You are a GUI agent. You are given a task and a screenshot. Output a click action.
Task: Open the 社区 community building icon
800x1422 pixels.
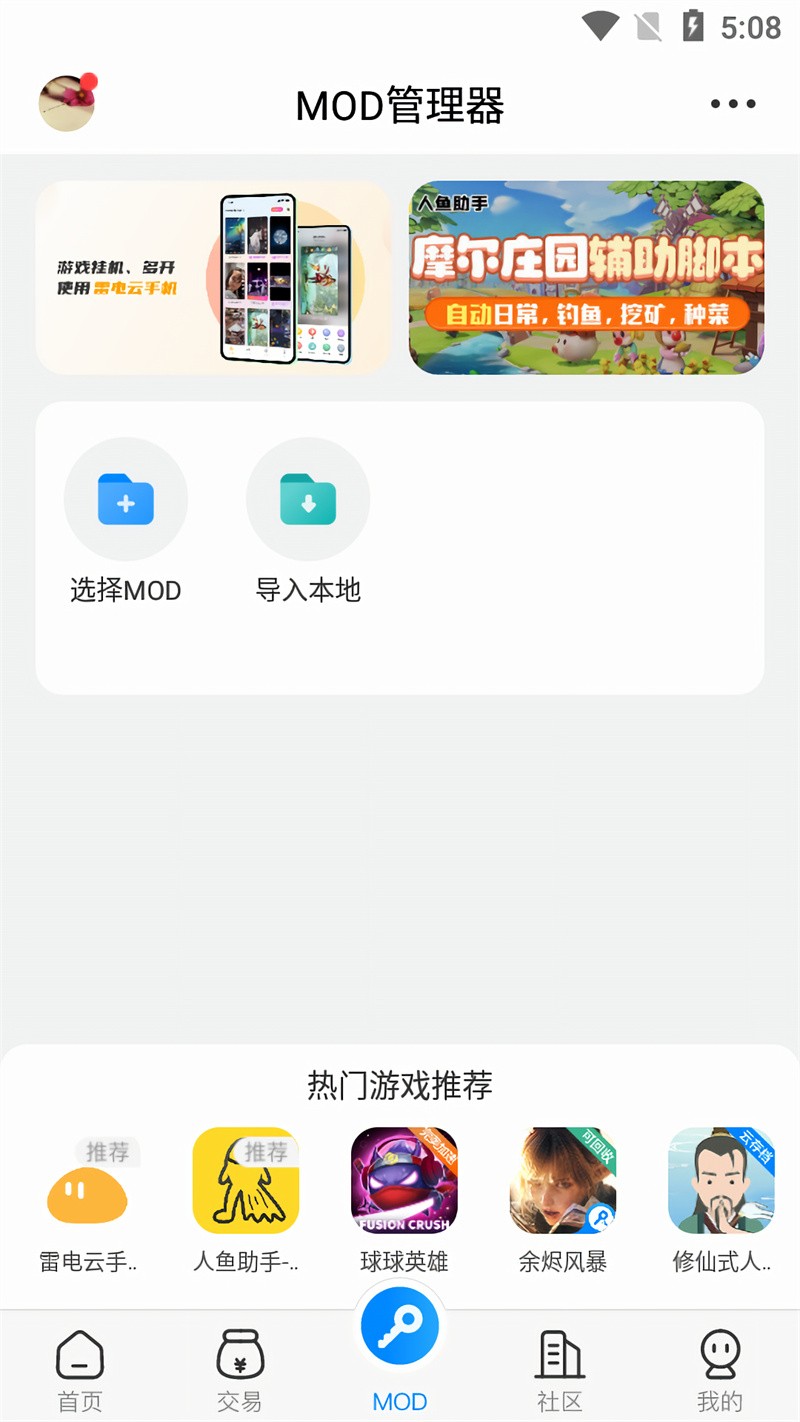tap(559, 1356)
